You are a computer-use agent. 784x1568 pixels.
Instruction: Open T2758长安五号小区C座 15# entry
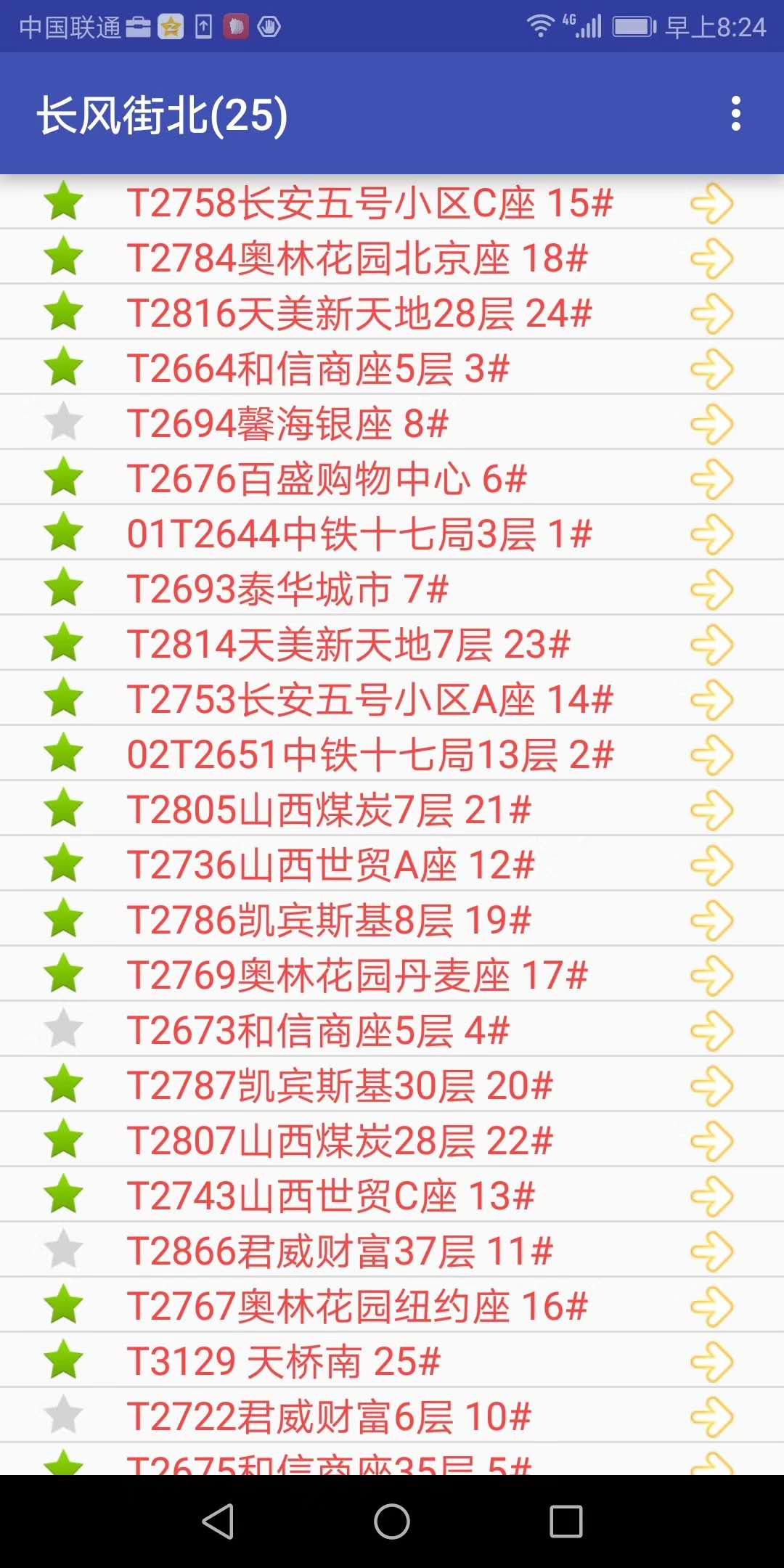[369, 203]
